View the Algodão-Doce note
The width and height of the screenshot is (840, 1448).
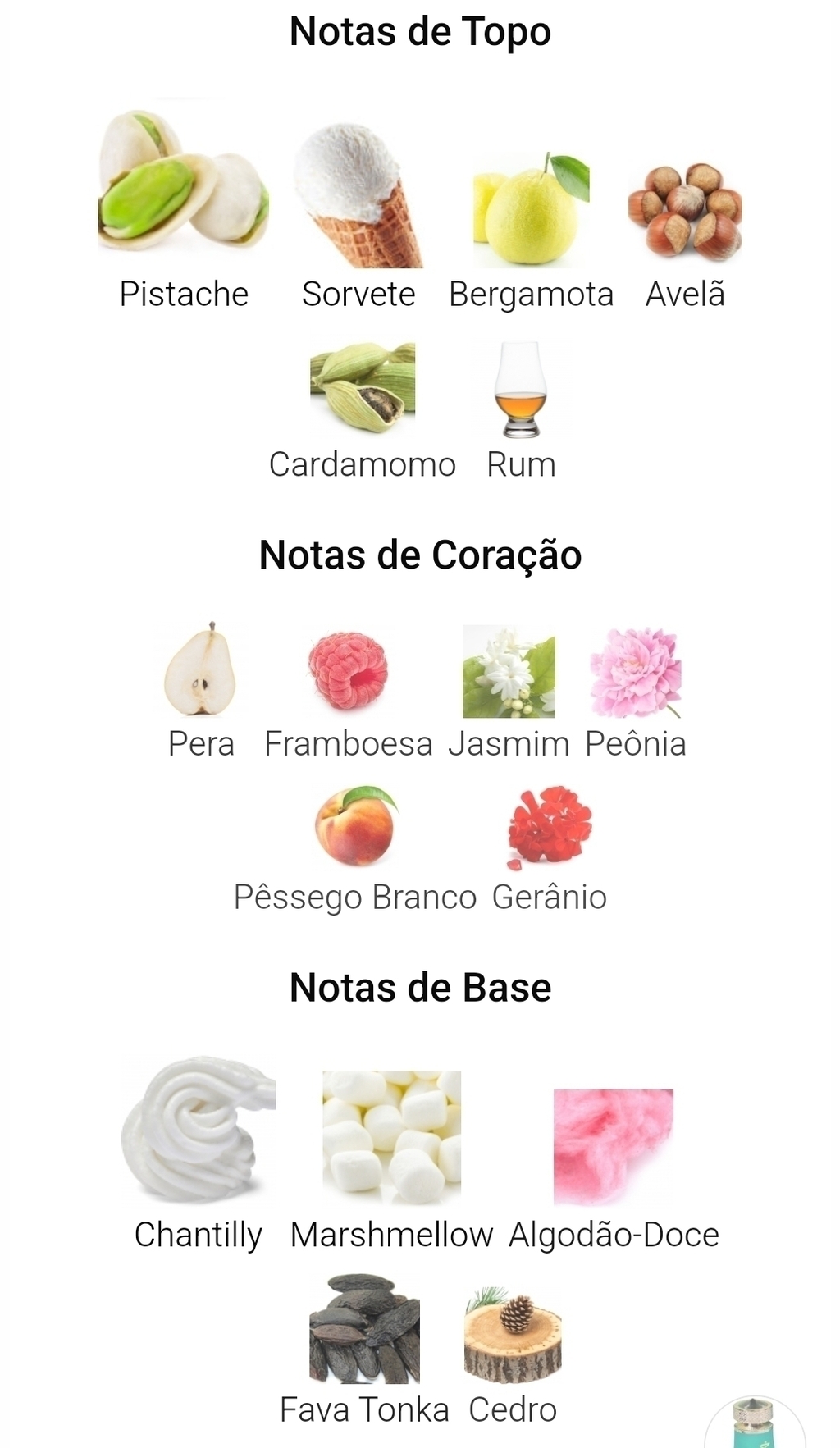pyautogui.click(x=614, y=1146)
